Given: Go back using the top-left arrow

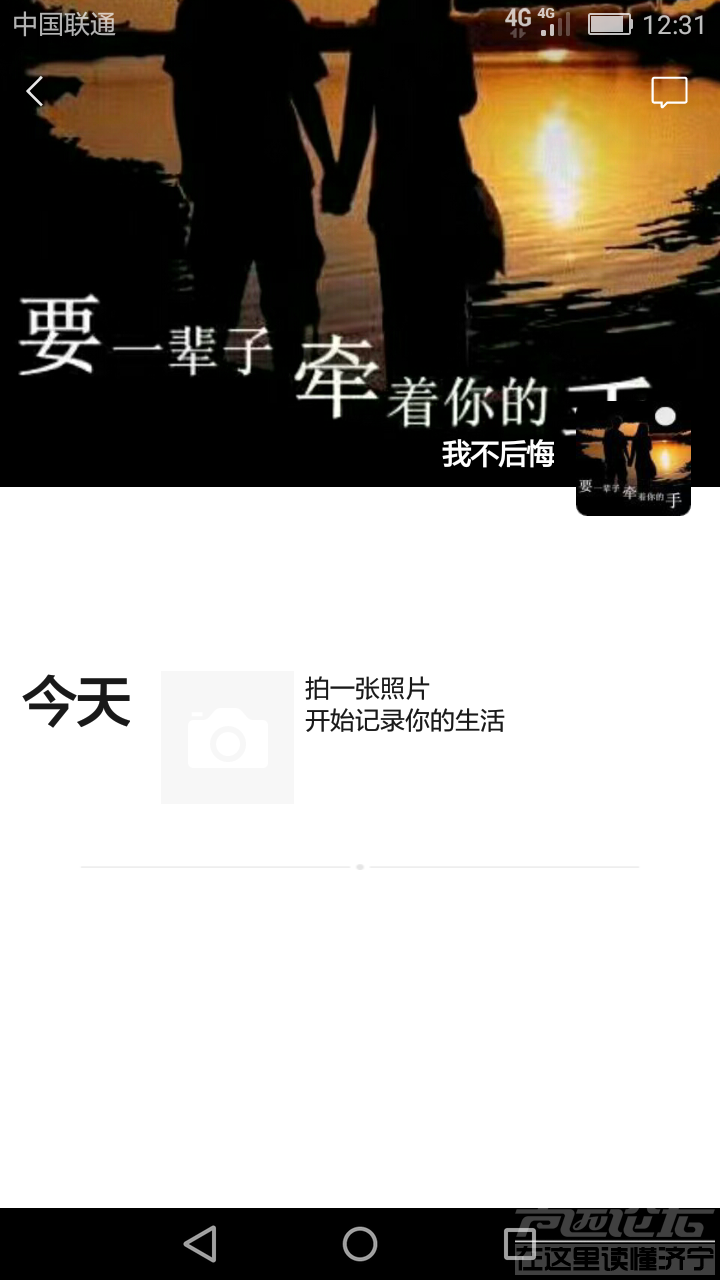Looking at the screenshot, I should pos(35,92).
